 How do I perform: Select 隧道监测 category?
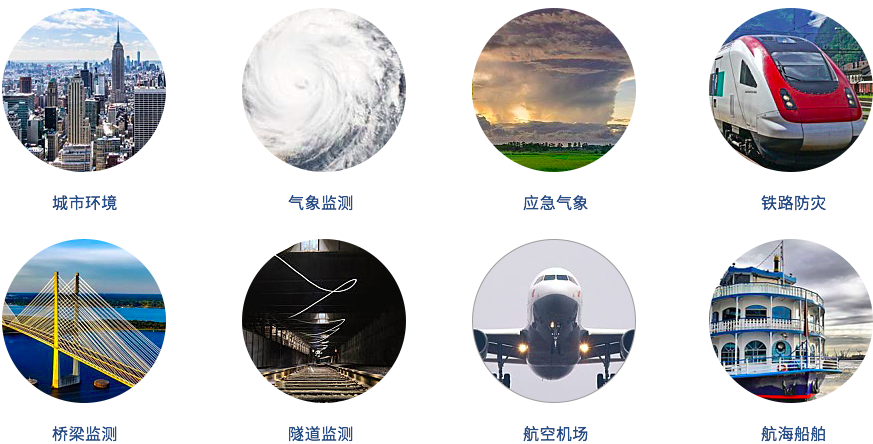[x=322, y=321]
